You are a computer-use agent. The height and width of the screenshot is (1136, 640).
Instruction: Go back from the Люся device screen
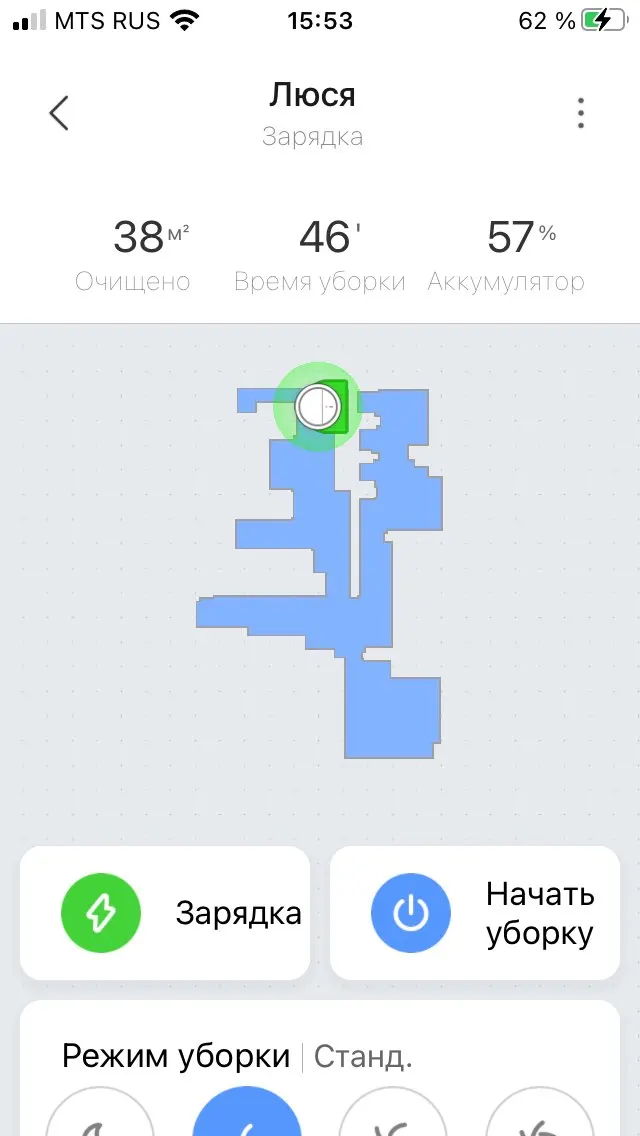[x=59, y=113]
